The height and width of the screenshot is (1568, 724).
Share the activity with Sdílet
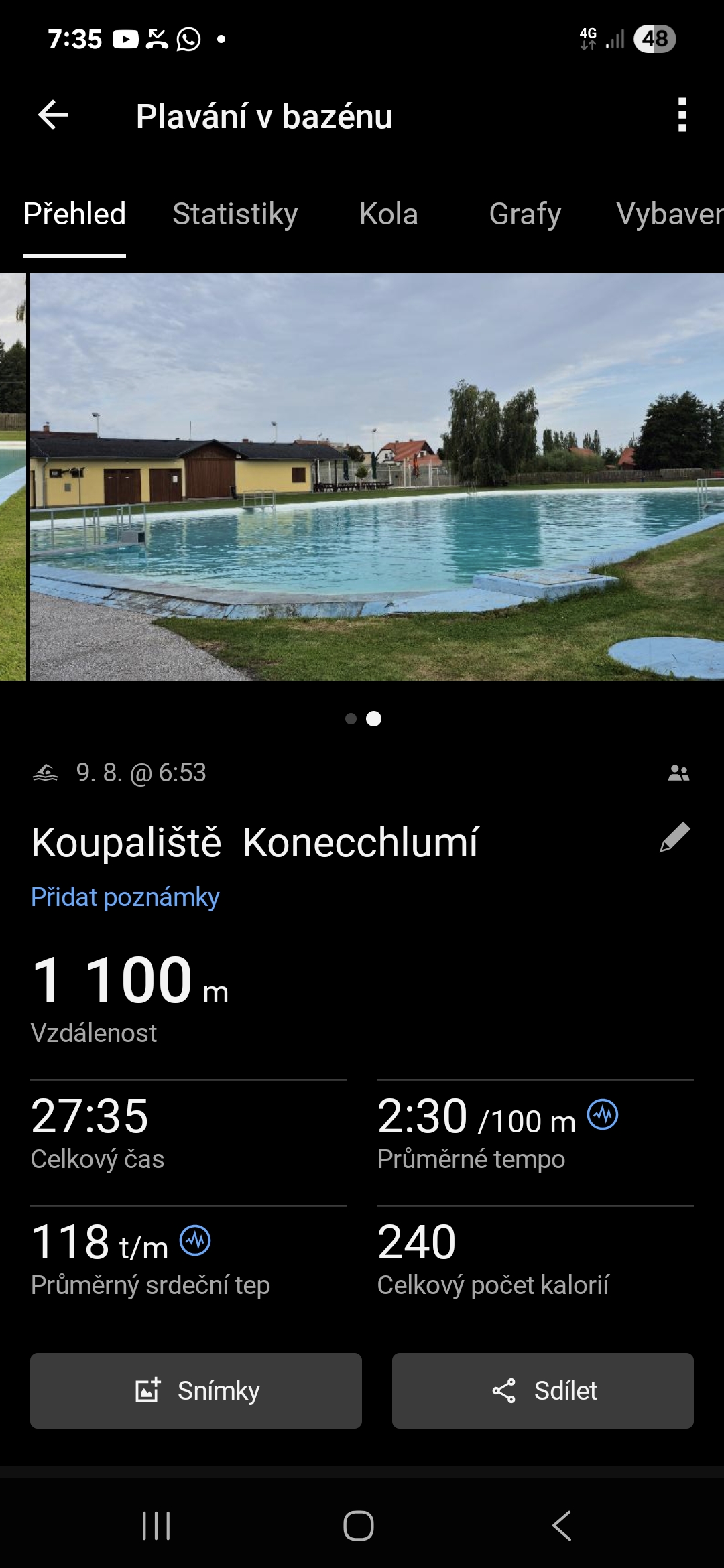tap(542, 1390)
